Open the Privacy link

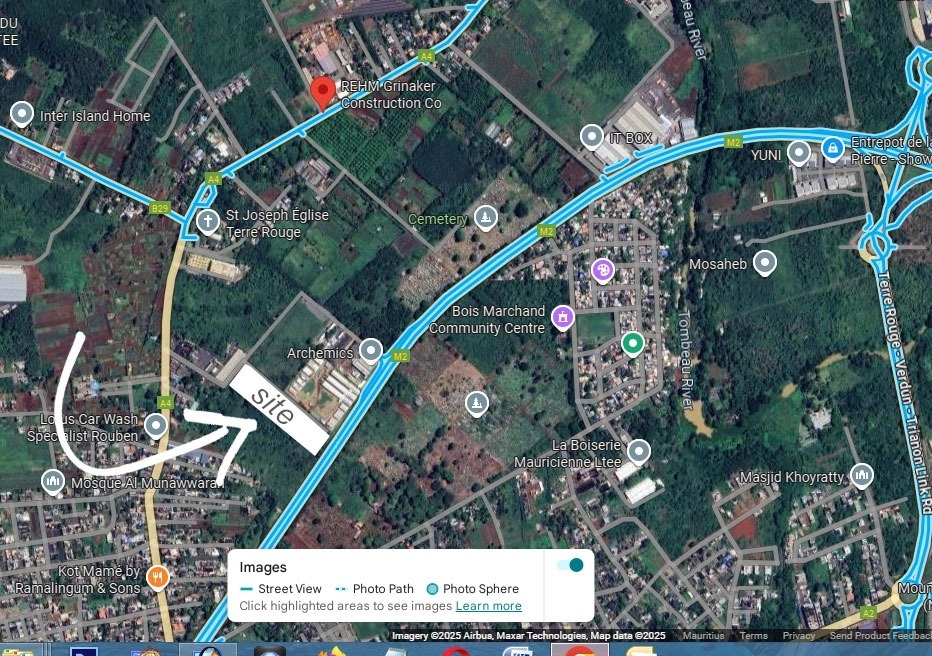click(798, 636)
